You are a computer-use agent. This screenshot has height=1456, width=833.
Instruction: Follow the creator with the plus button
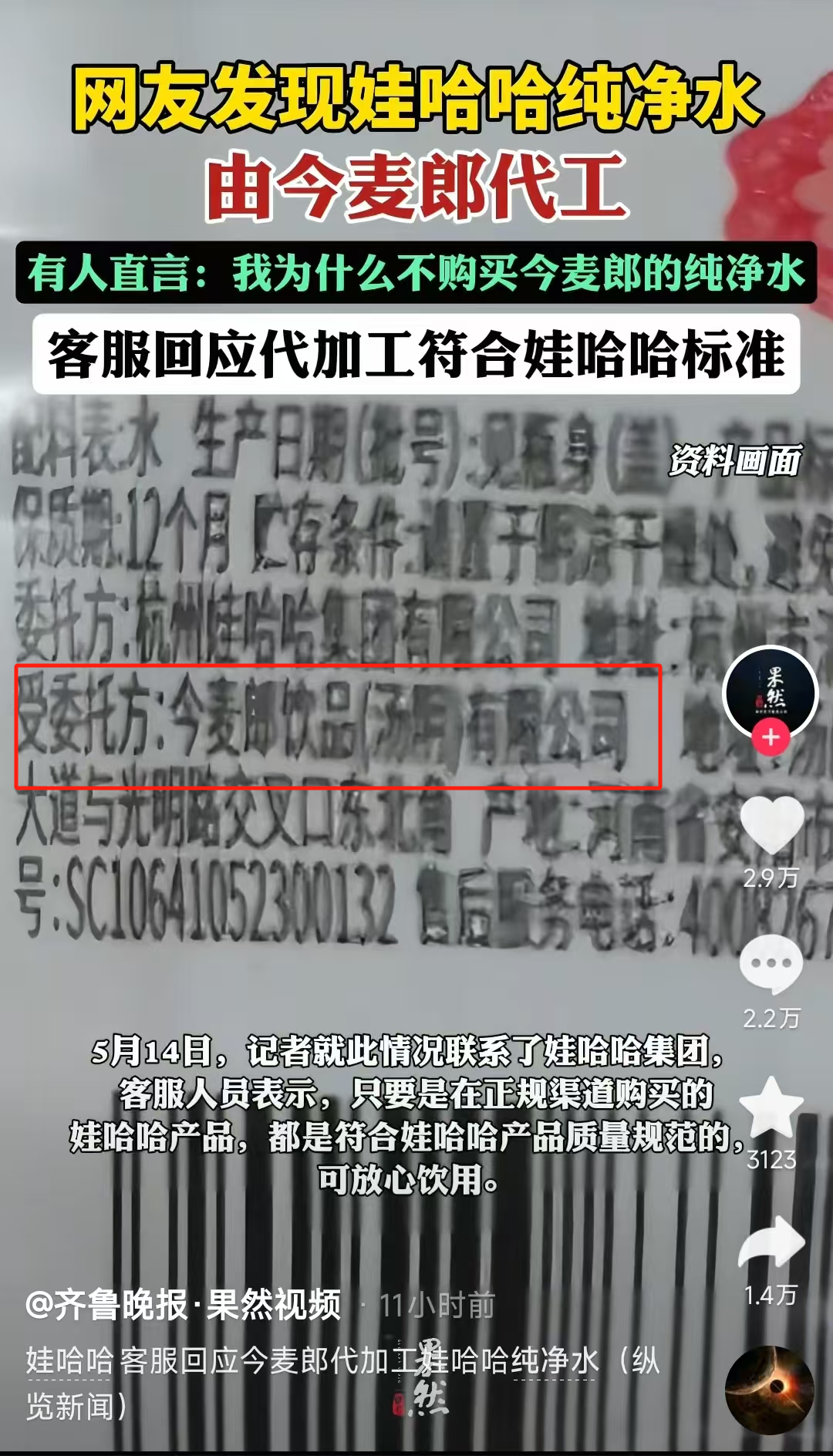pos(771,739)
